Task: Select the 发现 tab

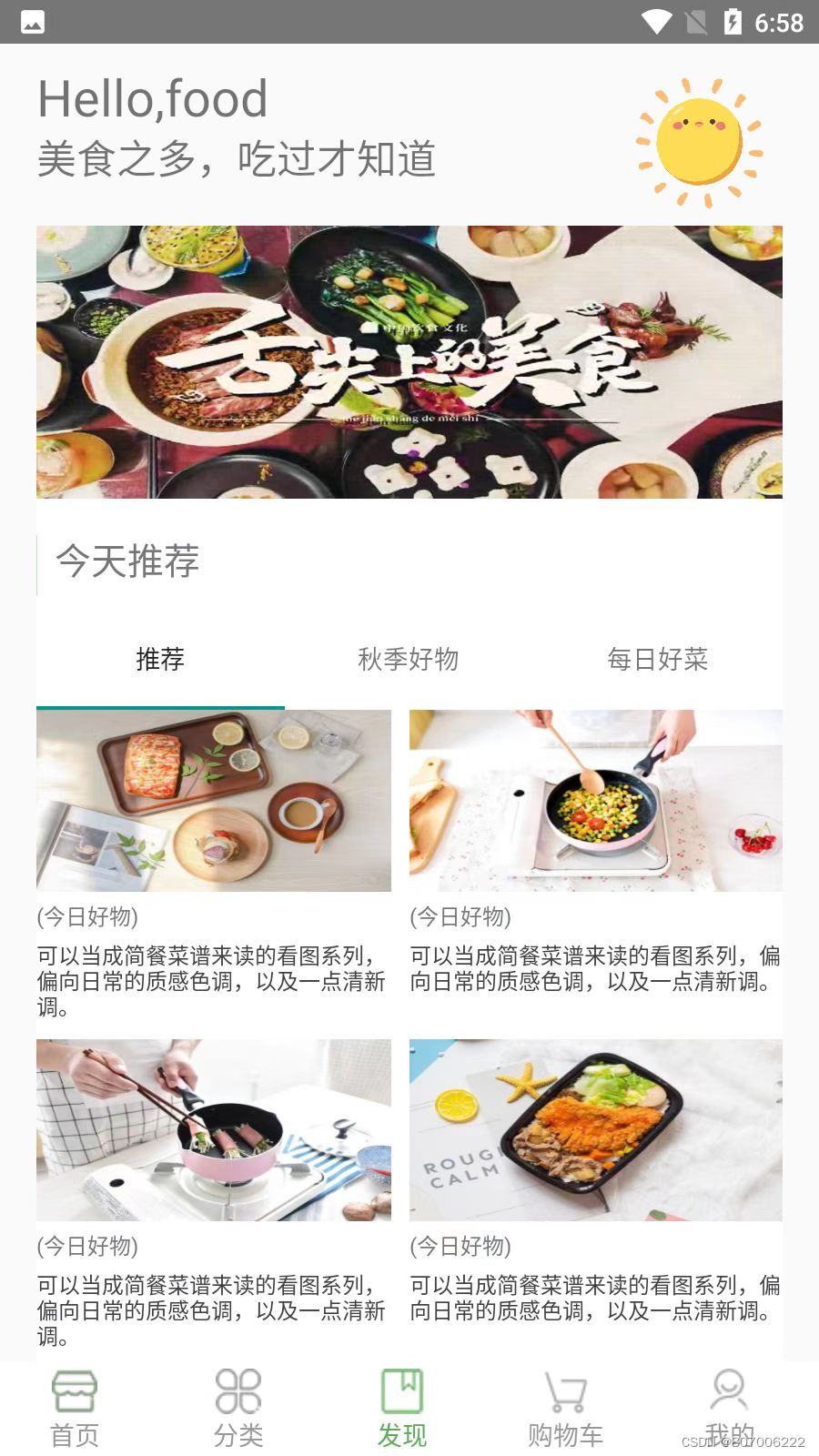Action: click(x=402, y=1409)
